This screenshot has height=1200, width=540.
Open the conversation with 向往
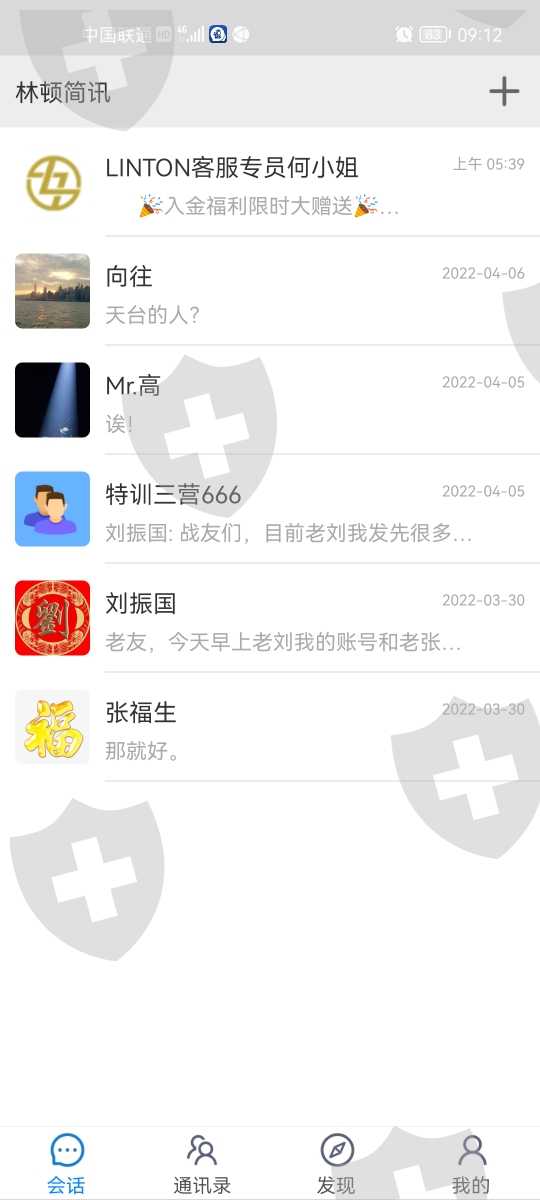click(x=270, y=291)
